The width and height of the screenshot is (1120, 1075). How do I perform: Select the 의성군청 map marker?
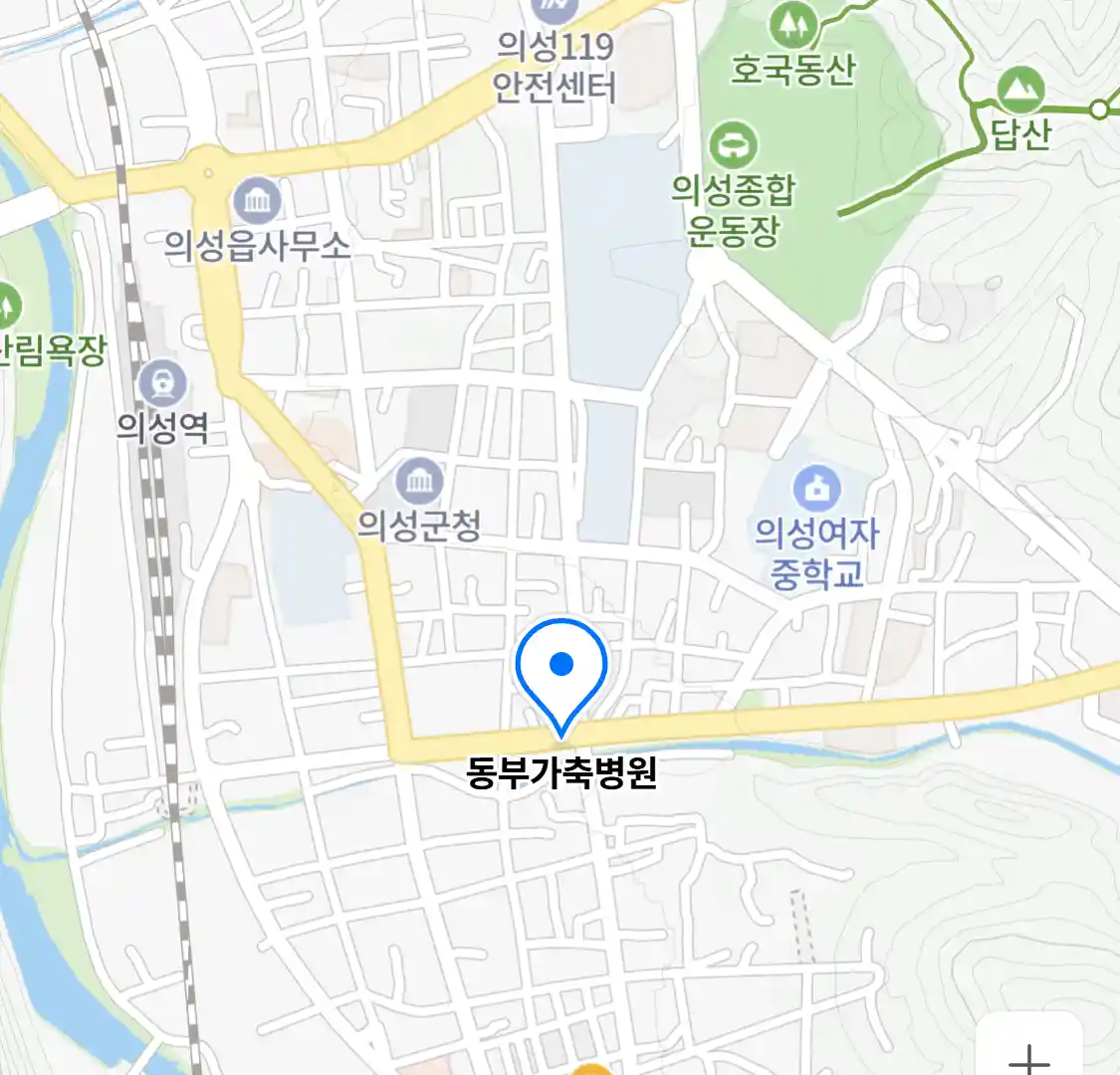click(x=419, y=483)
